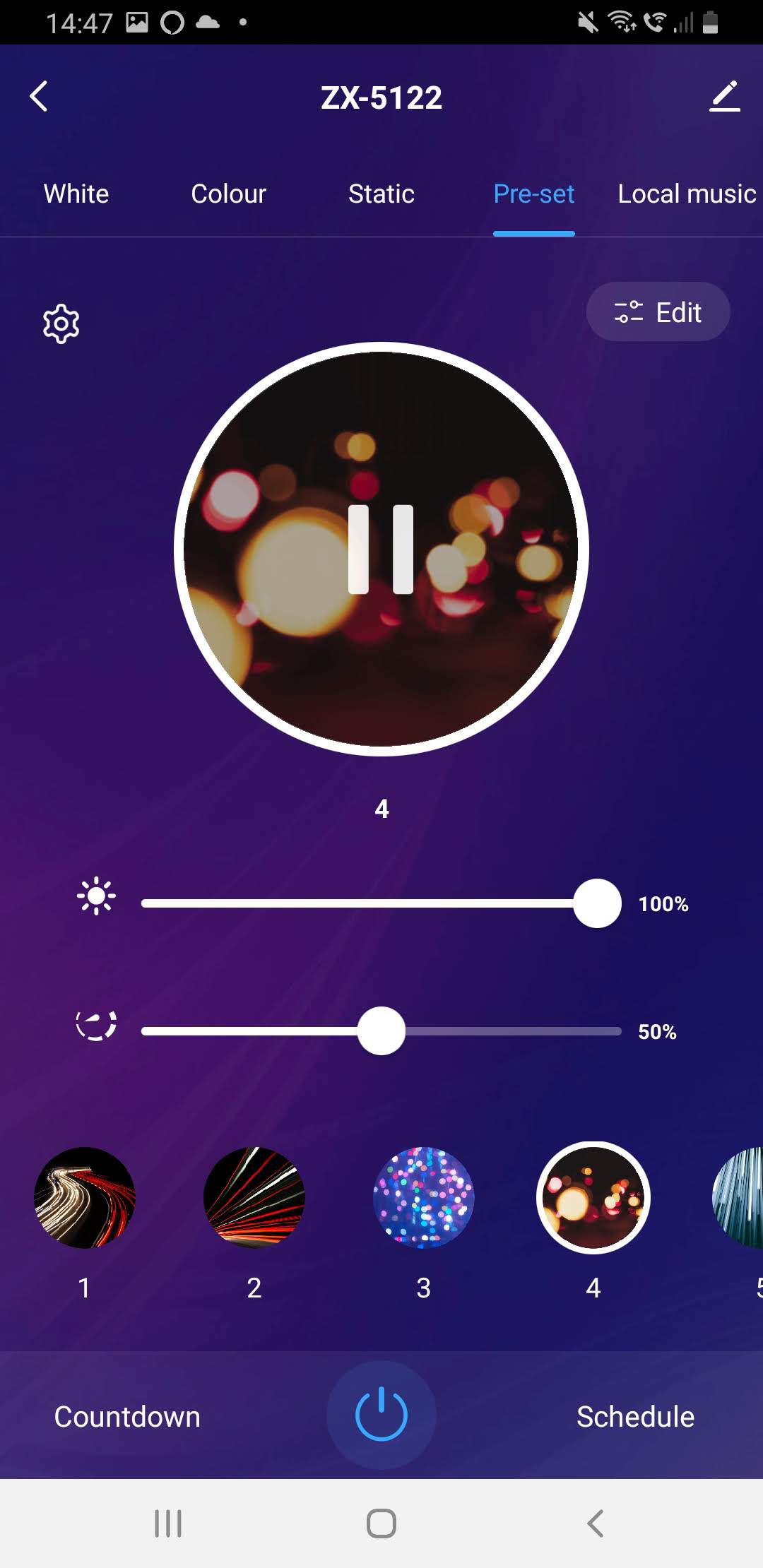763x1568 pixels.
Task: Open the settings gear icon
Action: point(61,324)
